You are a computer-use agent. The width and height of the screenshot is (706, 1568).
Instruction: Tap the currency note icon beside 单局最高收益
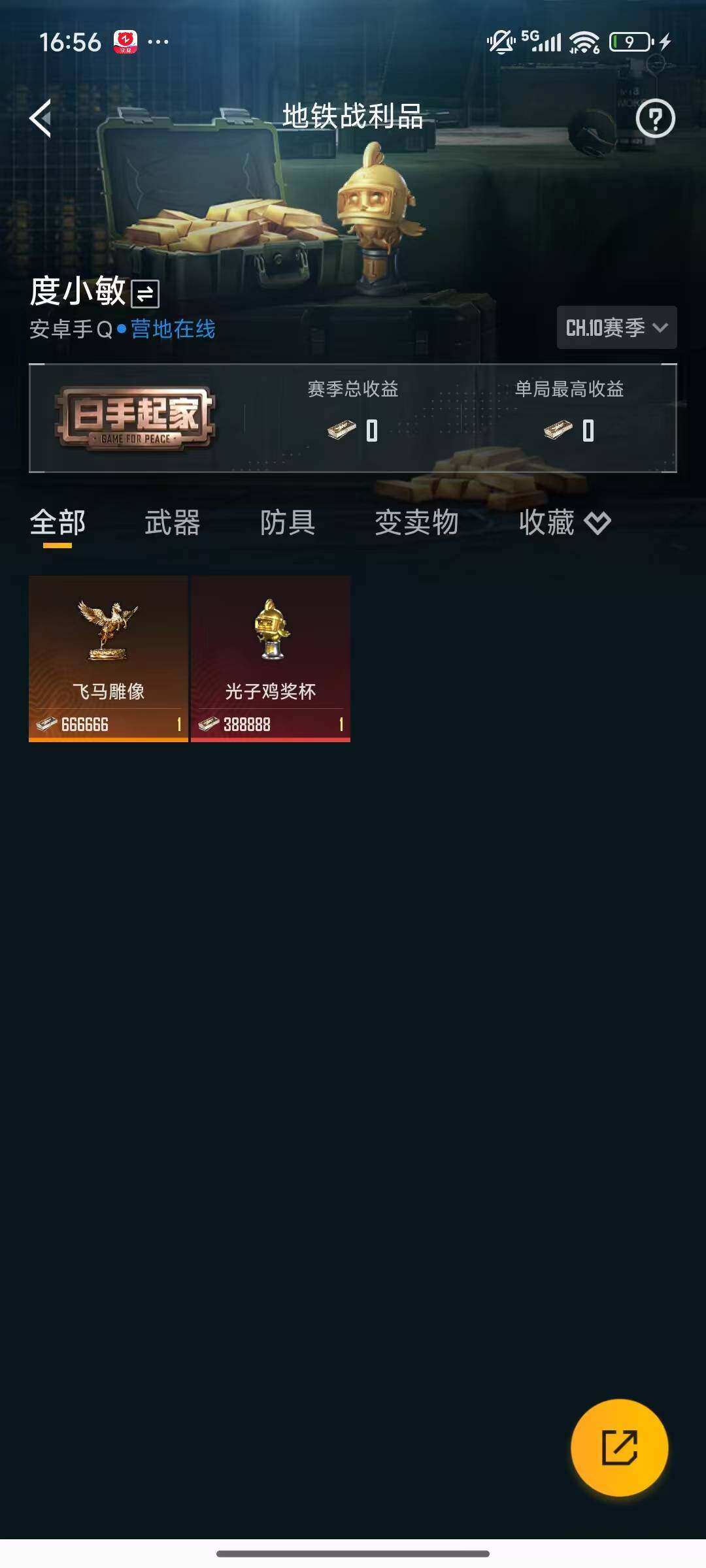pos(557,430)
